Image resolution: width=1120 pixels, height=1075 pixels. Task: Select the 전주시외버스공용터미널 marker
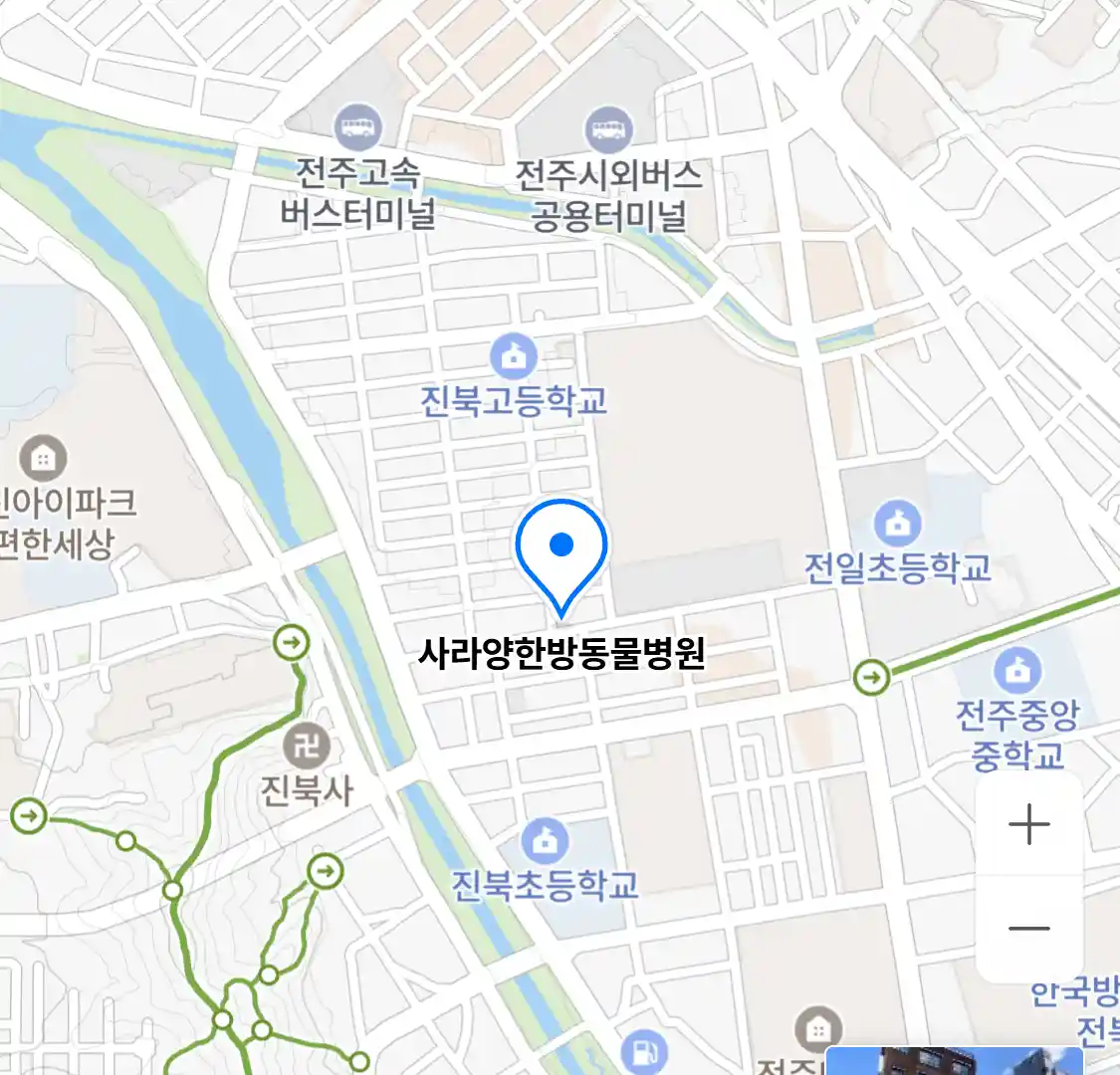608,129
